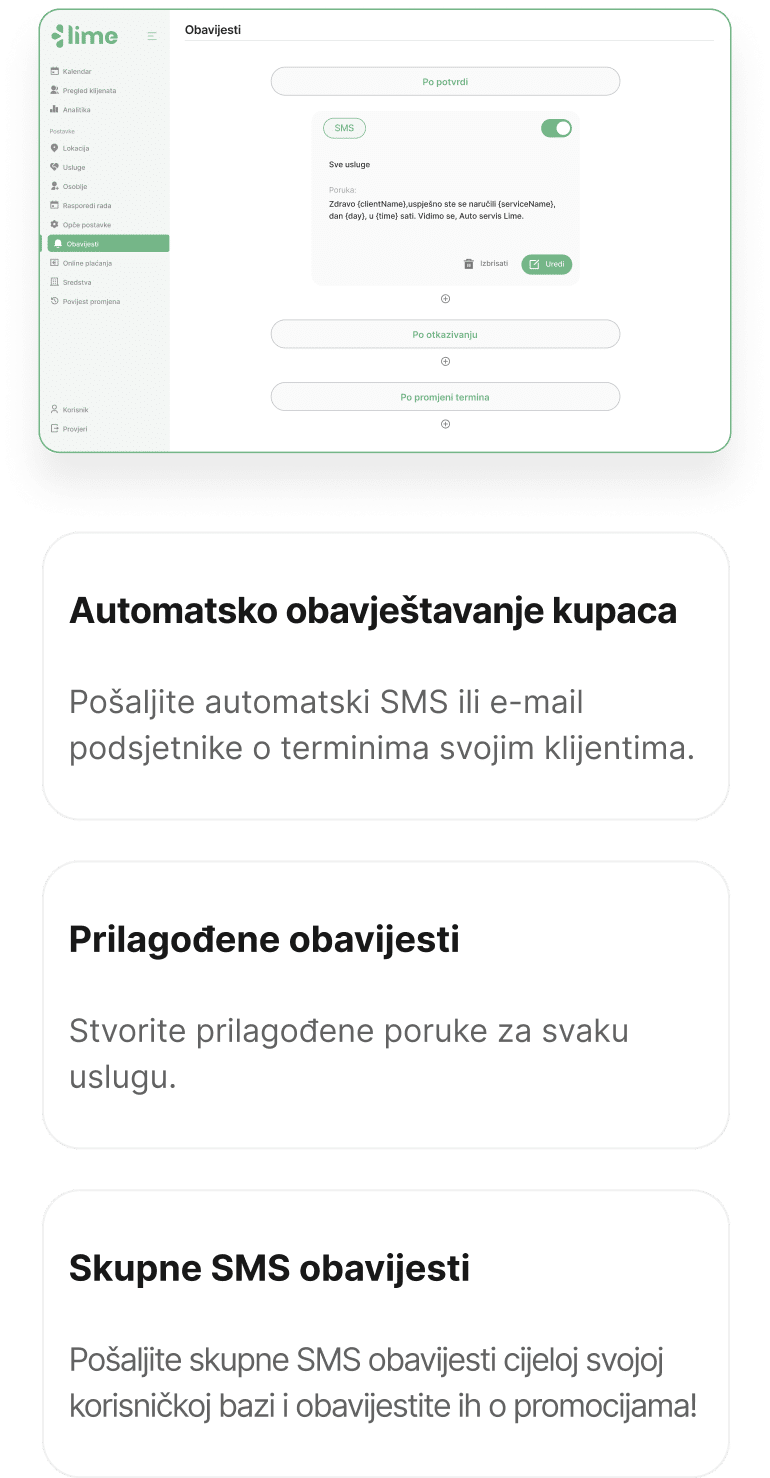Open Osoblje using the add-person icon
Viewport: 770px width, 1478px height.
[x=54, y=186]
